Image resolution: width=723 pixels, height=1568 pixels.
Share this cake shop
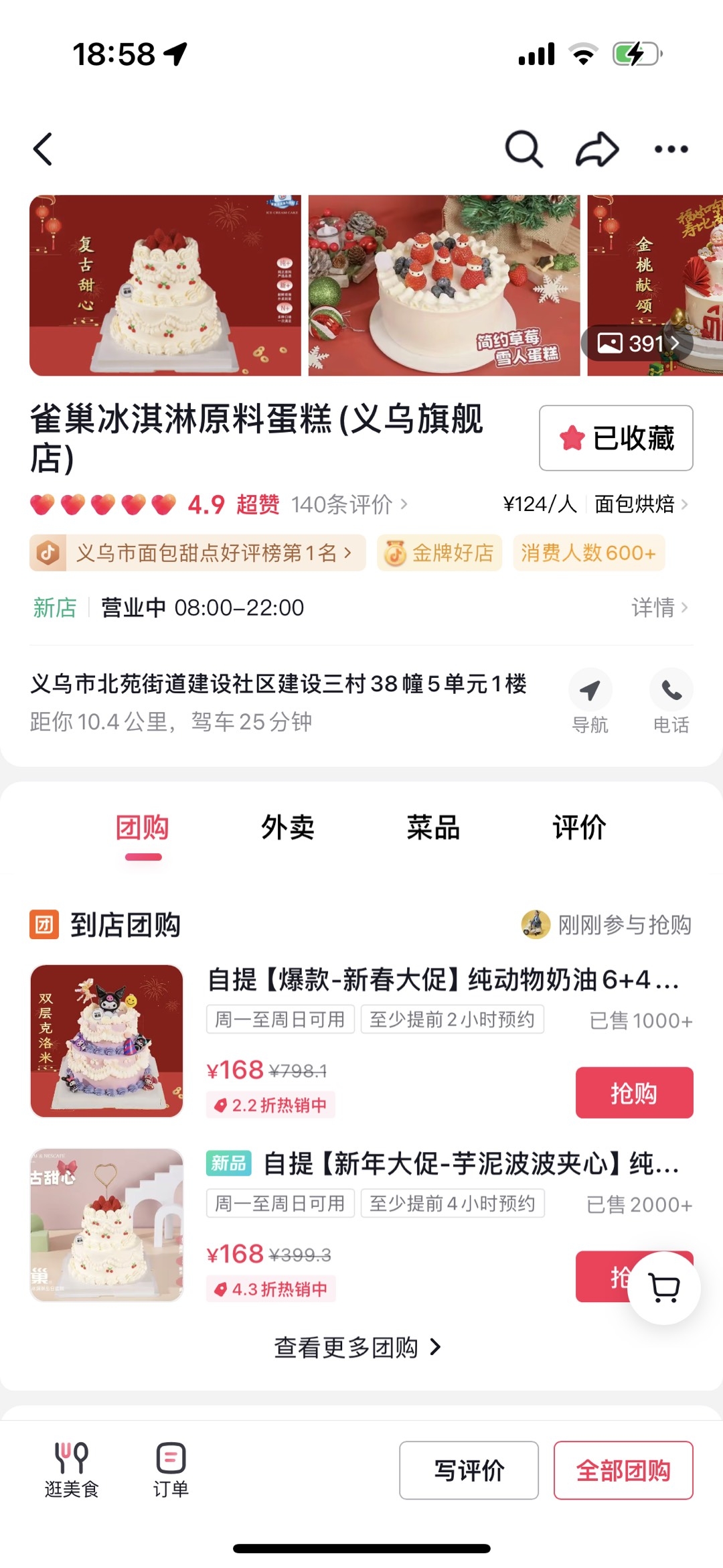click(x=597, y=149)
